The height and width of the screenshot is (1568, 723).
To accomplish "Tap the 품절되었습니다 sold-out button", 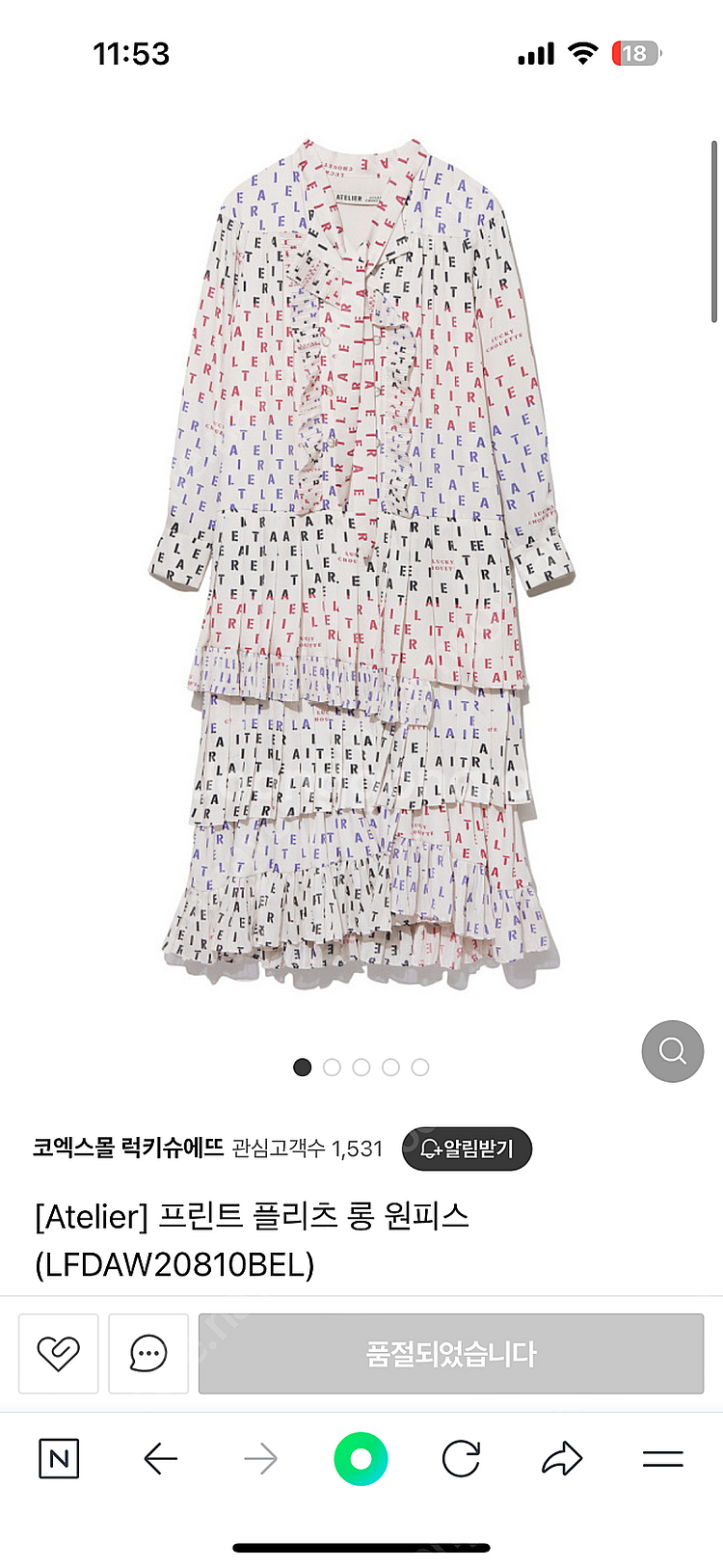I will point(450,1353).
